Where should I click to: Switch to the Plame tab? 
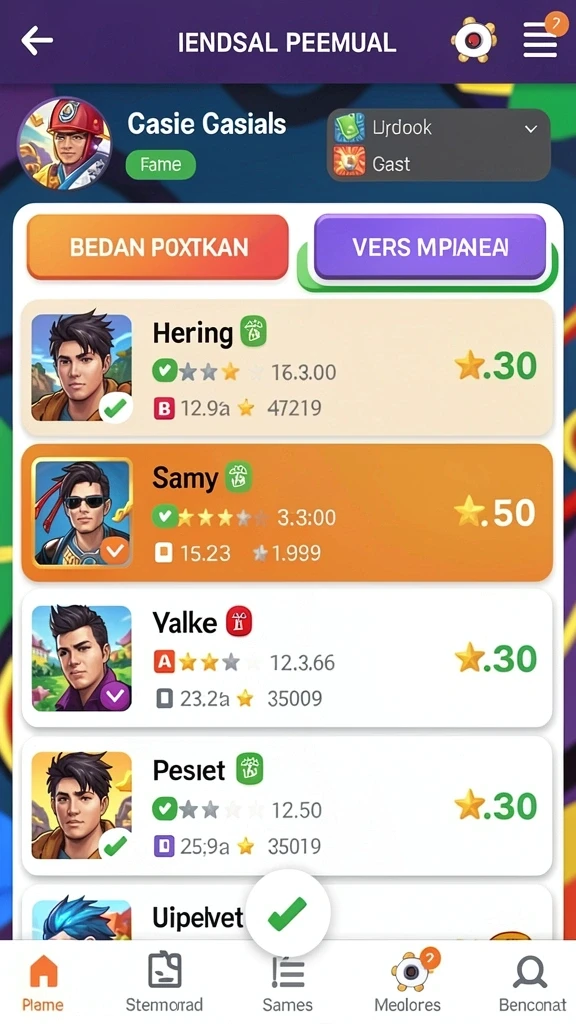[x=43, y=982]
